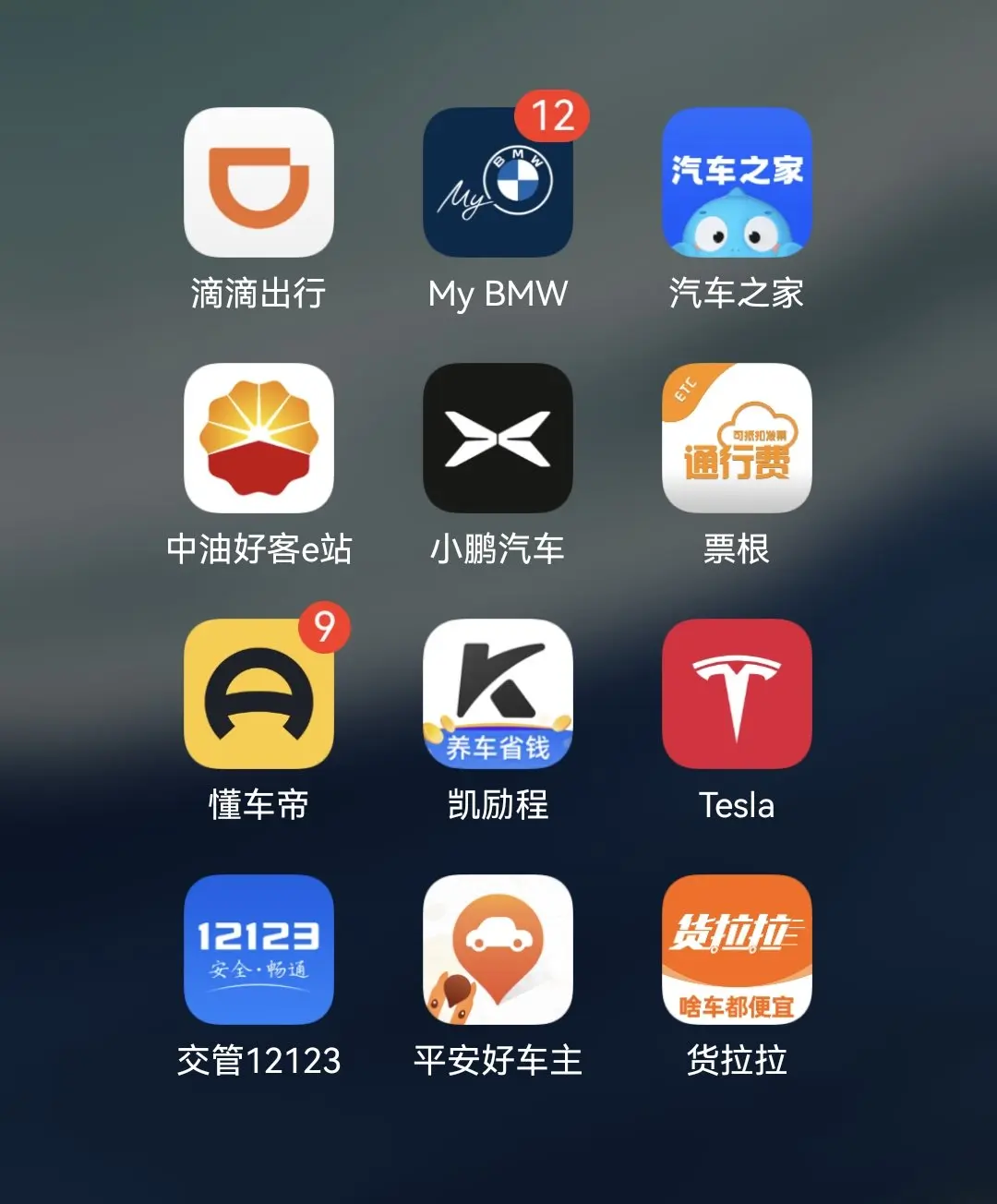The width and height of the screenshot is (997, 1204).
Task: Open the 滴滴出行 app
Action: point(258,182)
